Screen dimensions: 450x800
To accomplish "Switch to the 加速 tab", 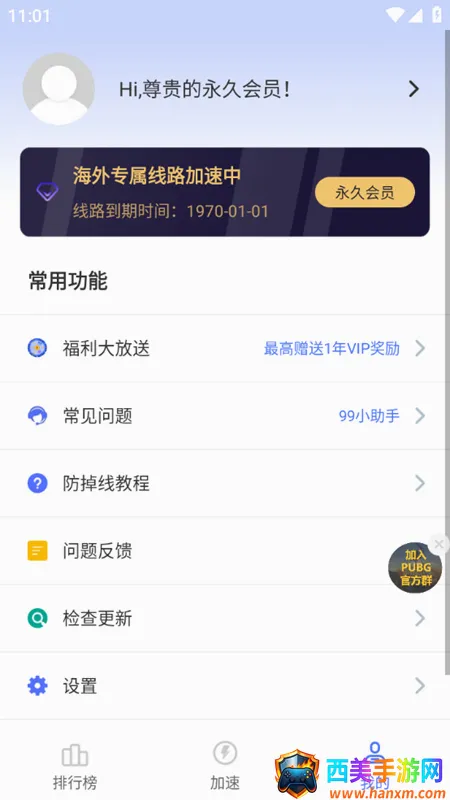I will coord(225,767).
